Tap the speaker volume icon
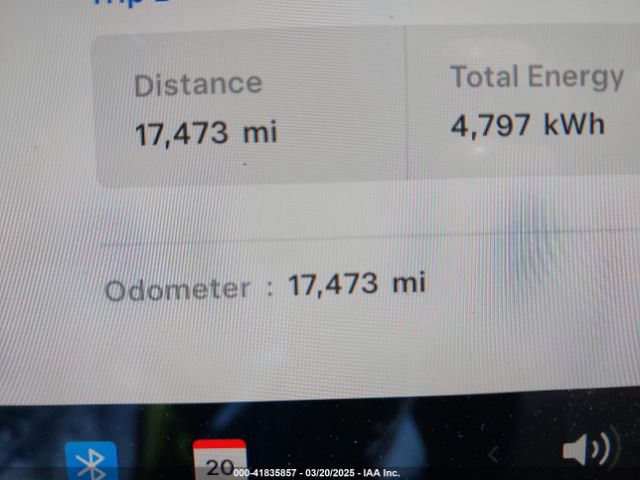This screenshot has width=640, height=480. (x=587, y=450)
